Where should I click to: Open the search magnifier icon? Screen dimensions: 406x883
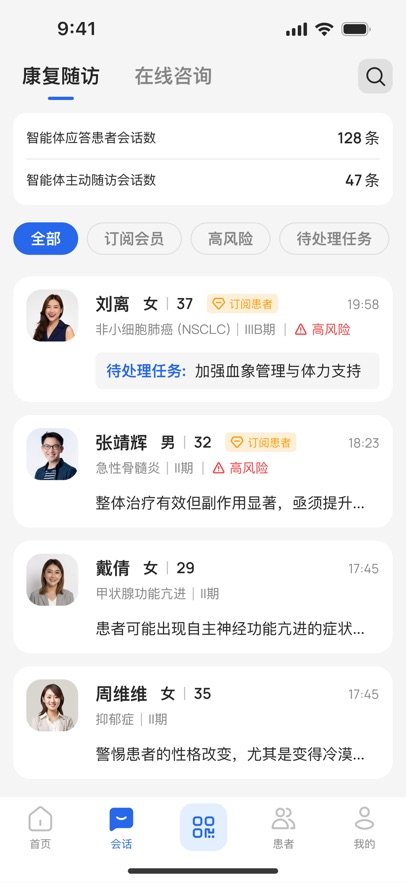pyautogui.click(x=375, y=76)
